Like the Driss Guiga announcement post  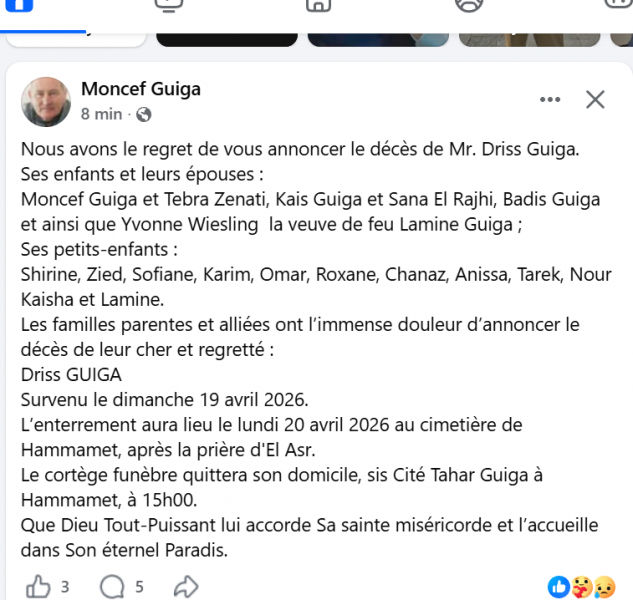[38, 586]
